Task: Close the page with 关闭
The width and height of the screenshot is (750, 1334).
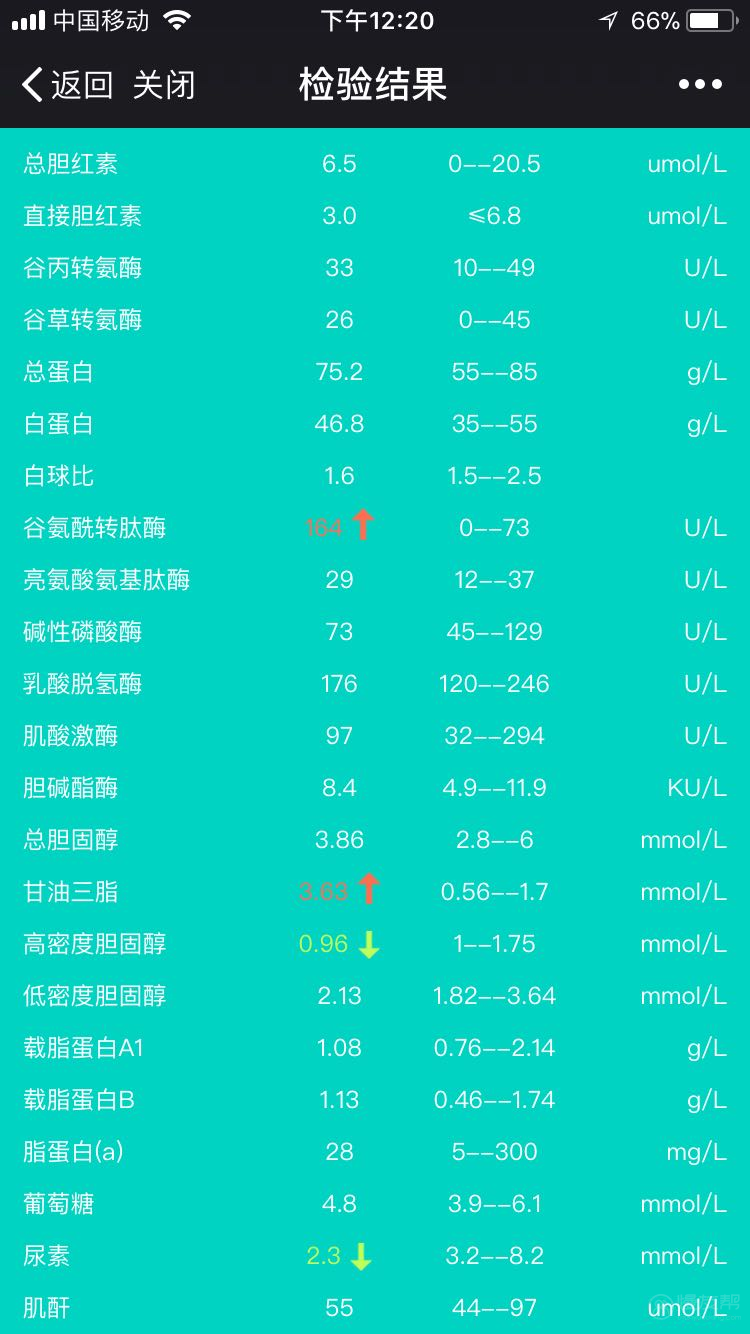Action: [x=163, y=85]
